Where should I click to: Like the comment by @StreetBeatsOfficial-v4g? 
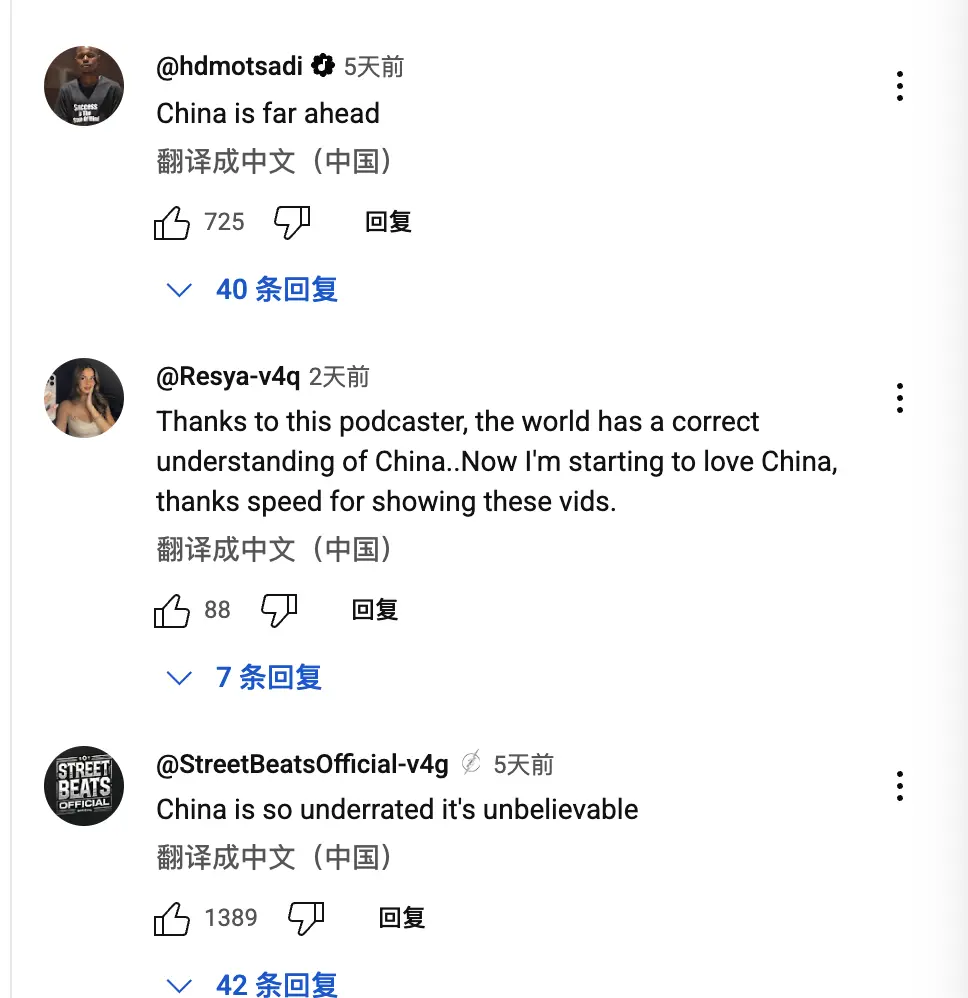pyautogui.click(x=172, y=918)
